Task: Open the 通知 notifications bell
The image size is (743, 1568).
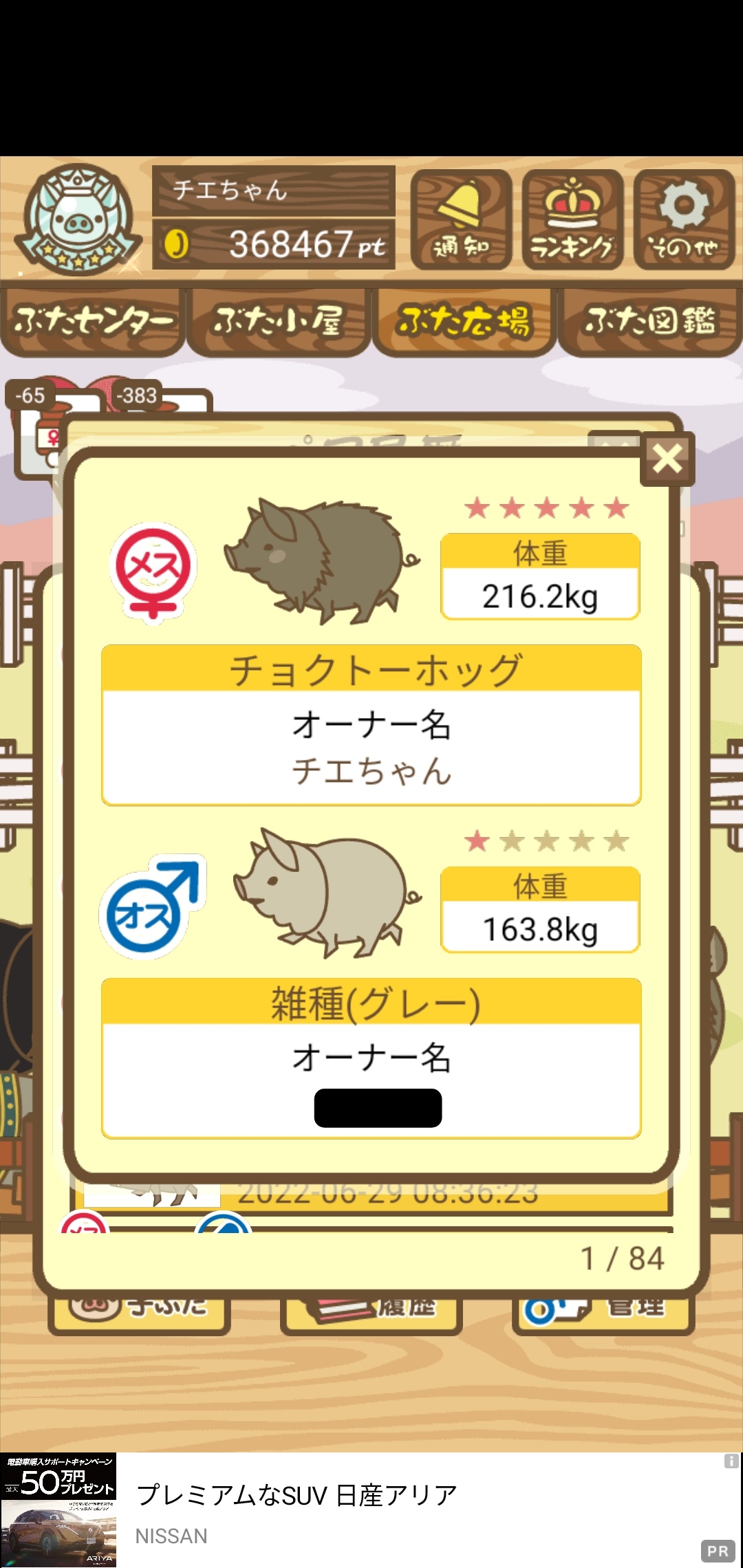Action: pos(461,219)
